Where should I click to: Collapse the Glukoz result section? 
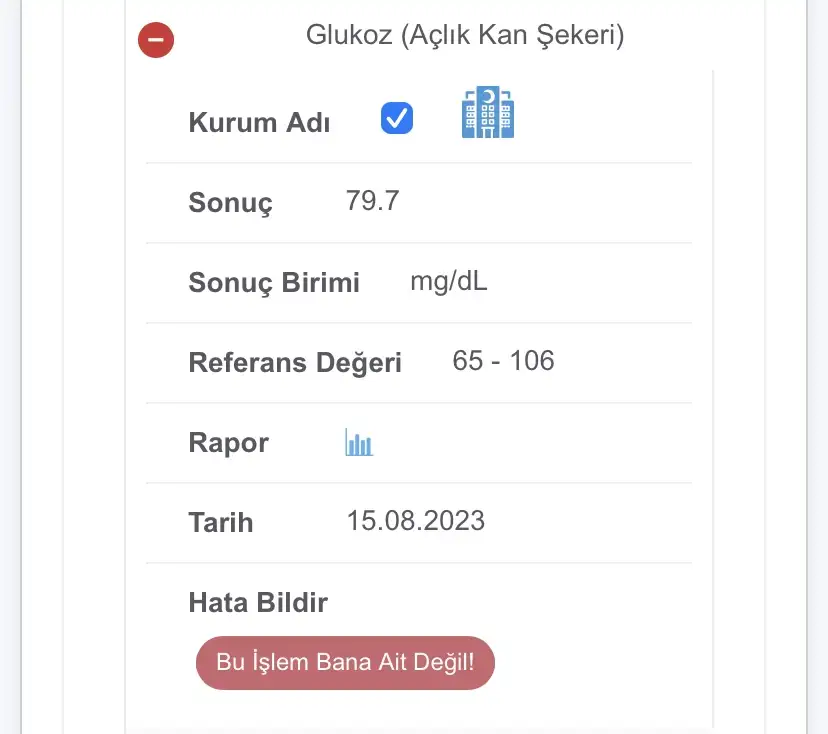(x=156, y=40)
